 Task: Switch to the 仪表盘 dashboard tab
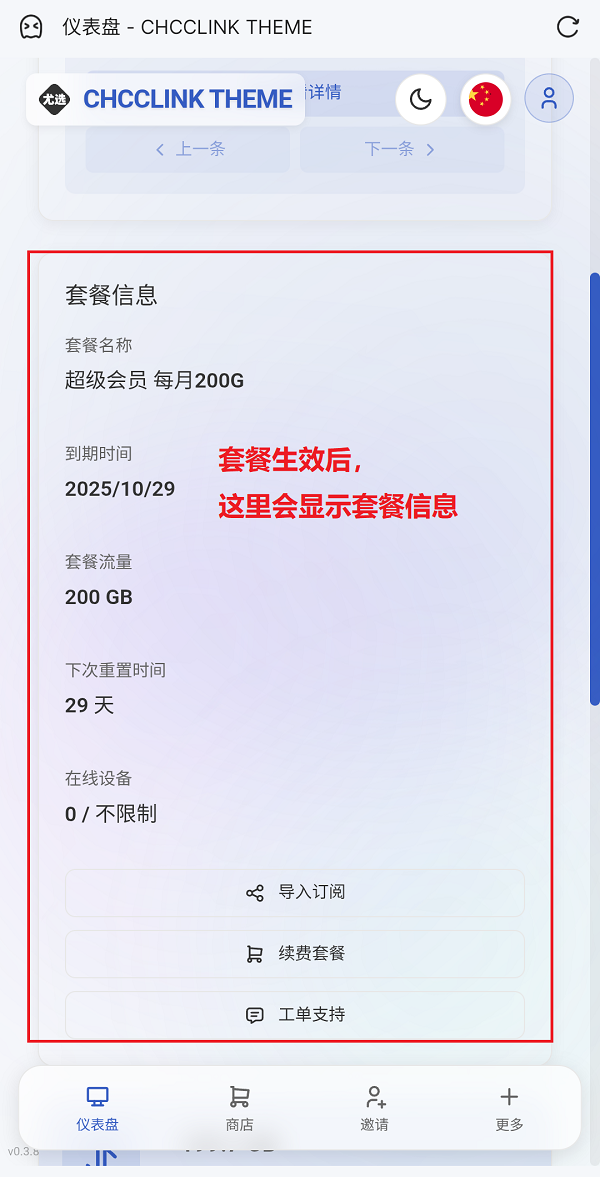97,1108
